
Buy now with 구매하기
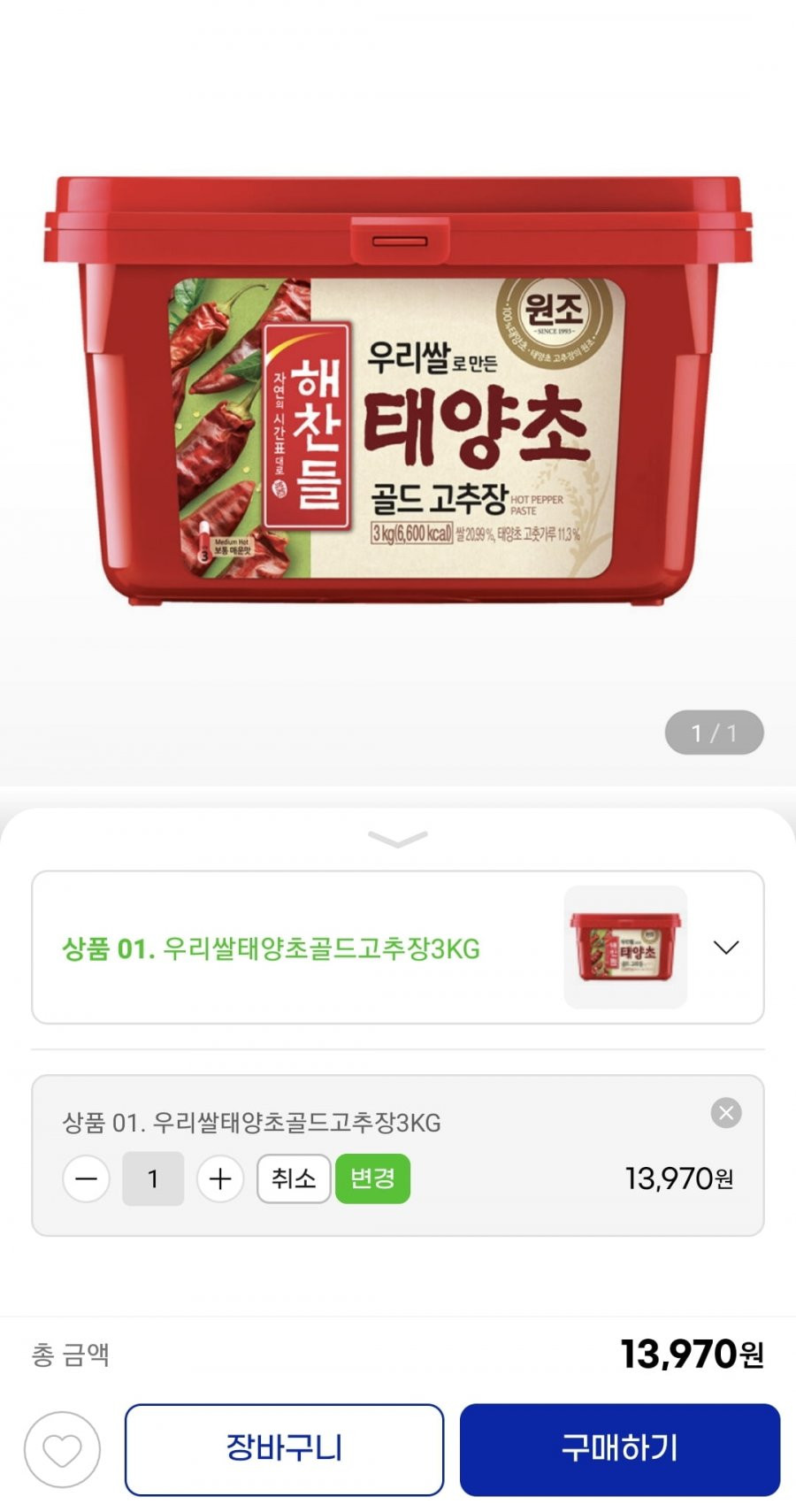tap(619, 1449)
